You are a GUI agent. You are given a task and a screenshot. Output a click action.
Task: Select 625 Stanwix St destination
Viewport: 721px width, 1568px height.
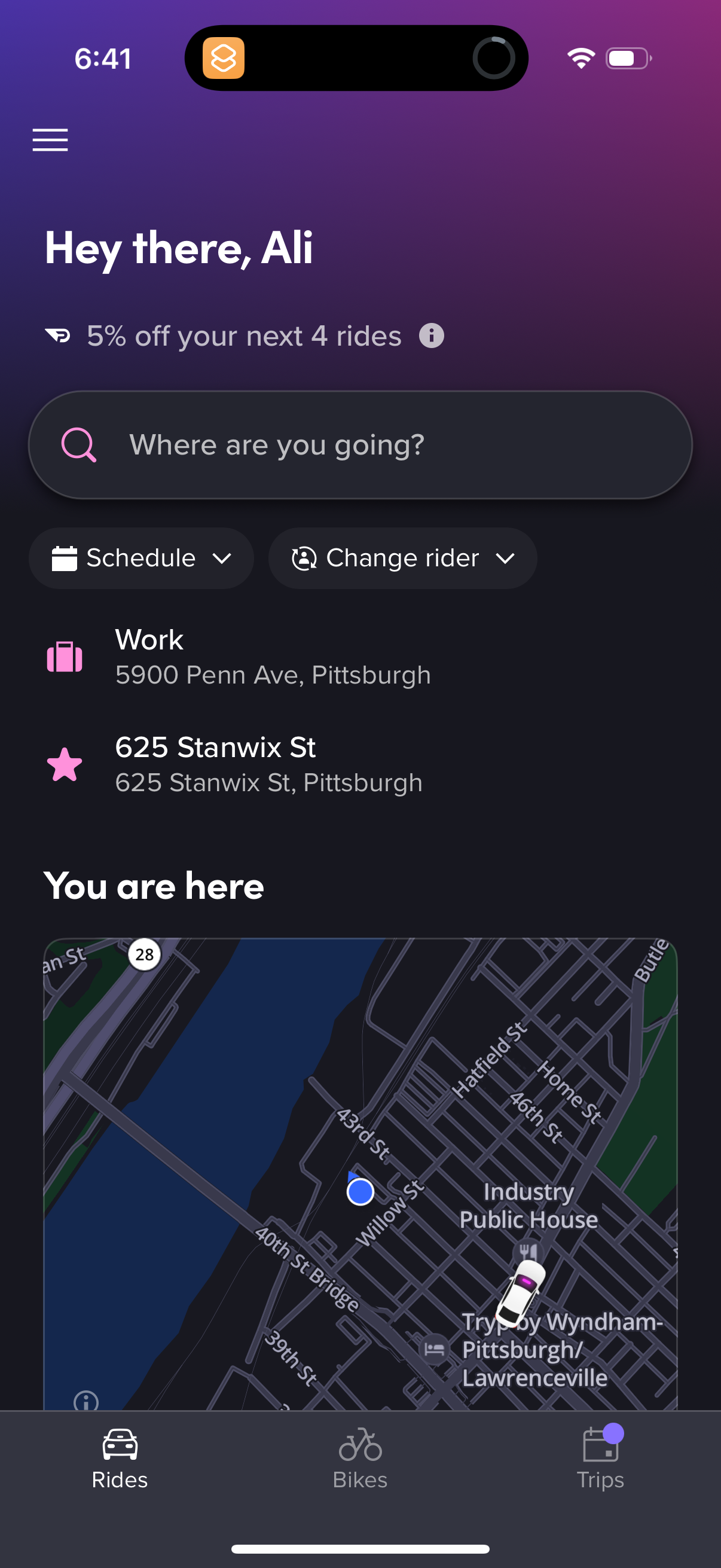click(269, 764)
